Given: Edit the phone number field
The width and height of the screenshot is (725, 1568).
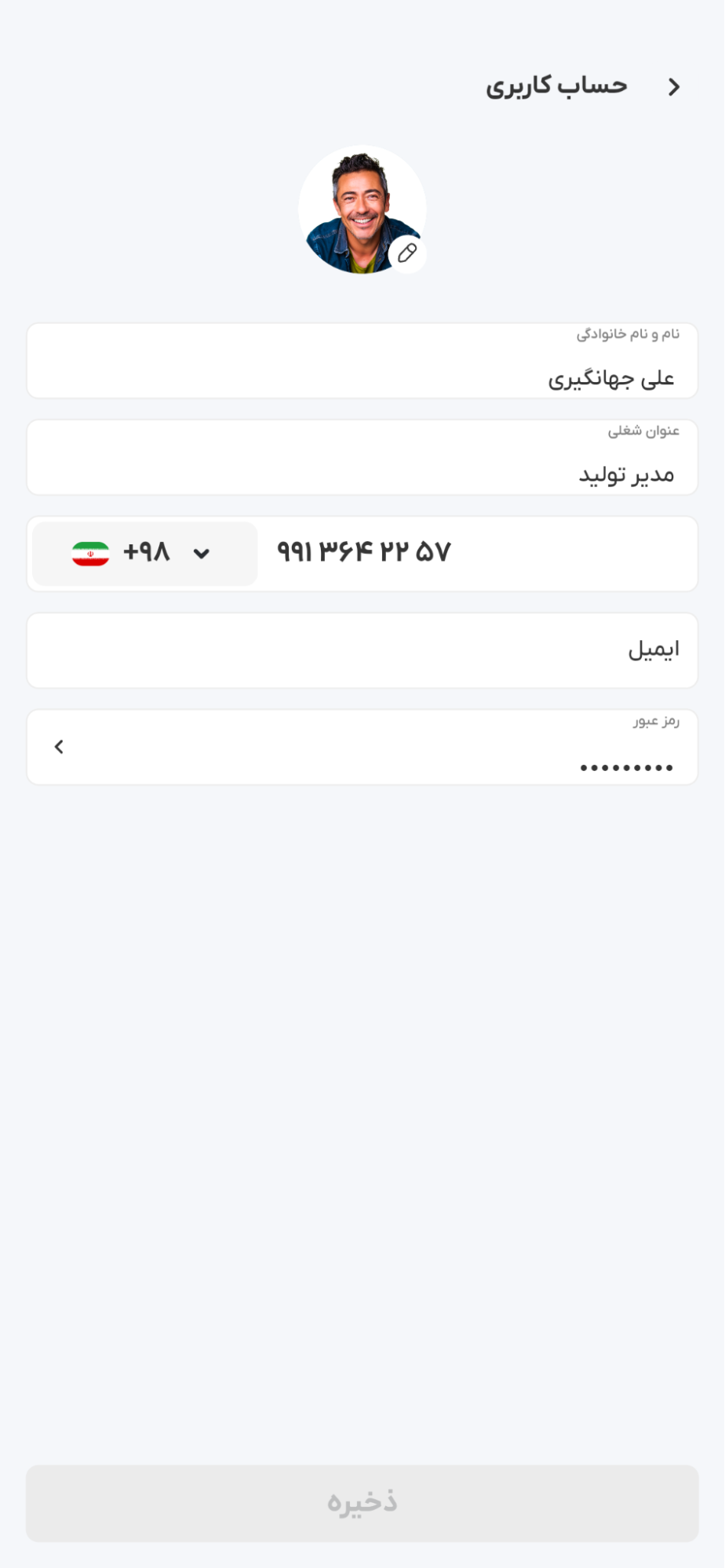Looking at the screenshot, I should click(479, 554).
